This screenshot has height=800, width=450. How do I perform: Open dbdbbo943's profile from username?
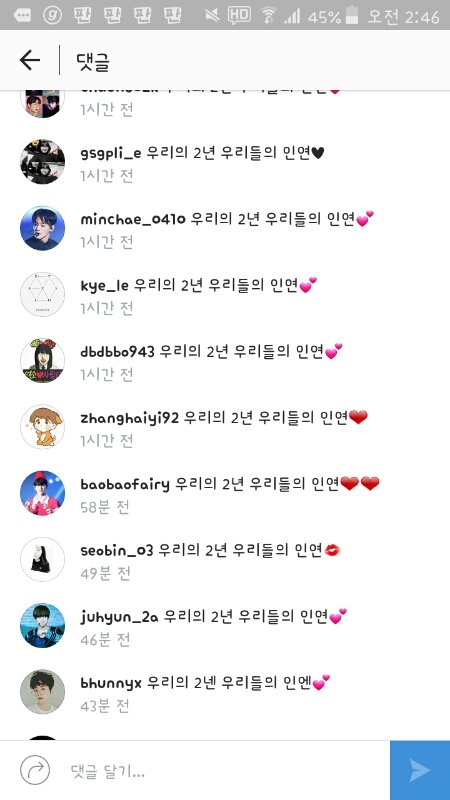[x=117, y=352]
